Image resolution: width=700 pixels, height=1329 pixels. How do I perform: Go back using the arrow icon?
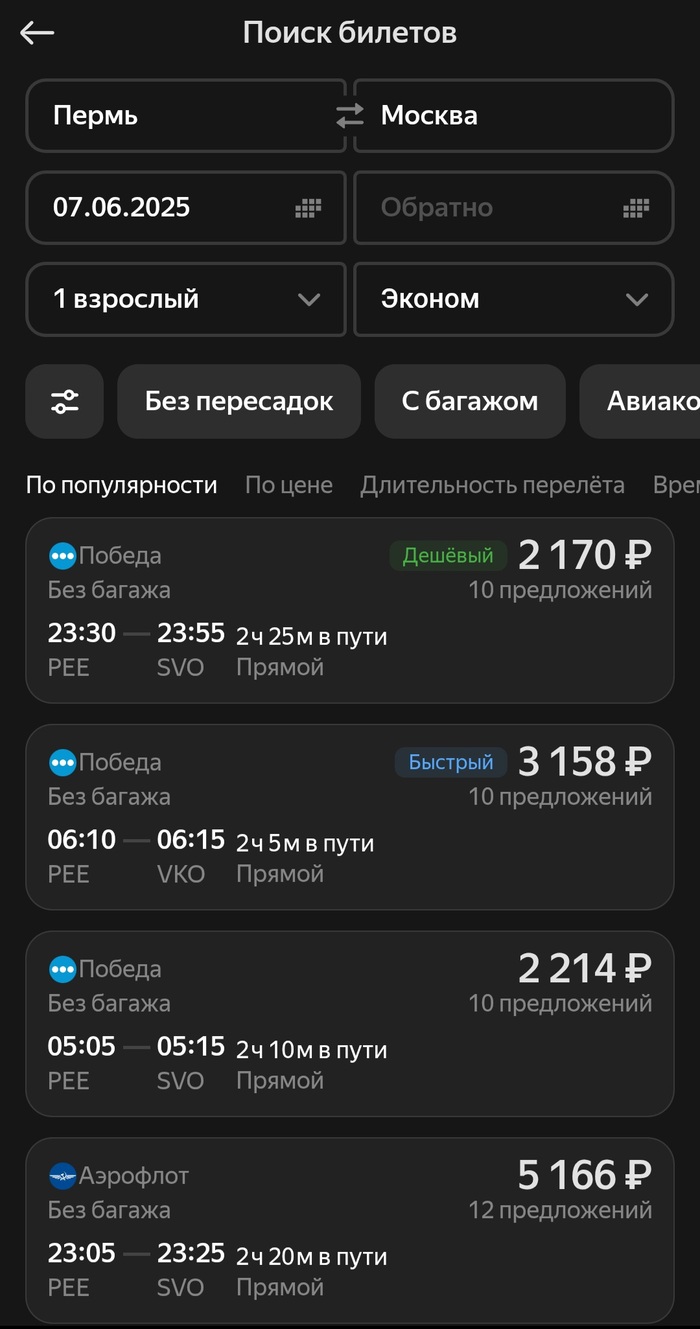click(x=37, y=33)
